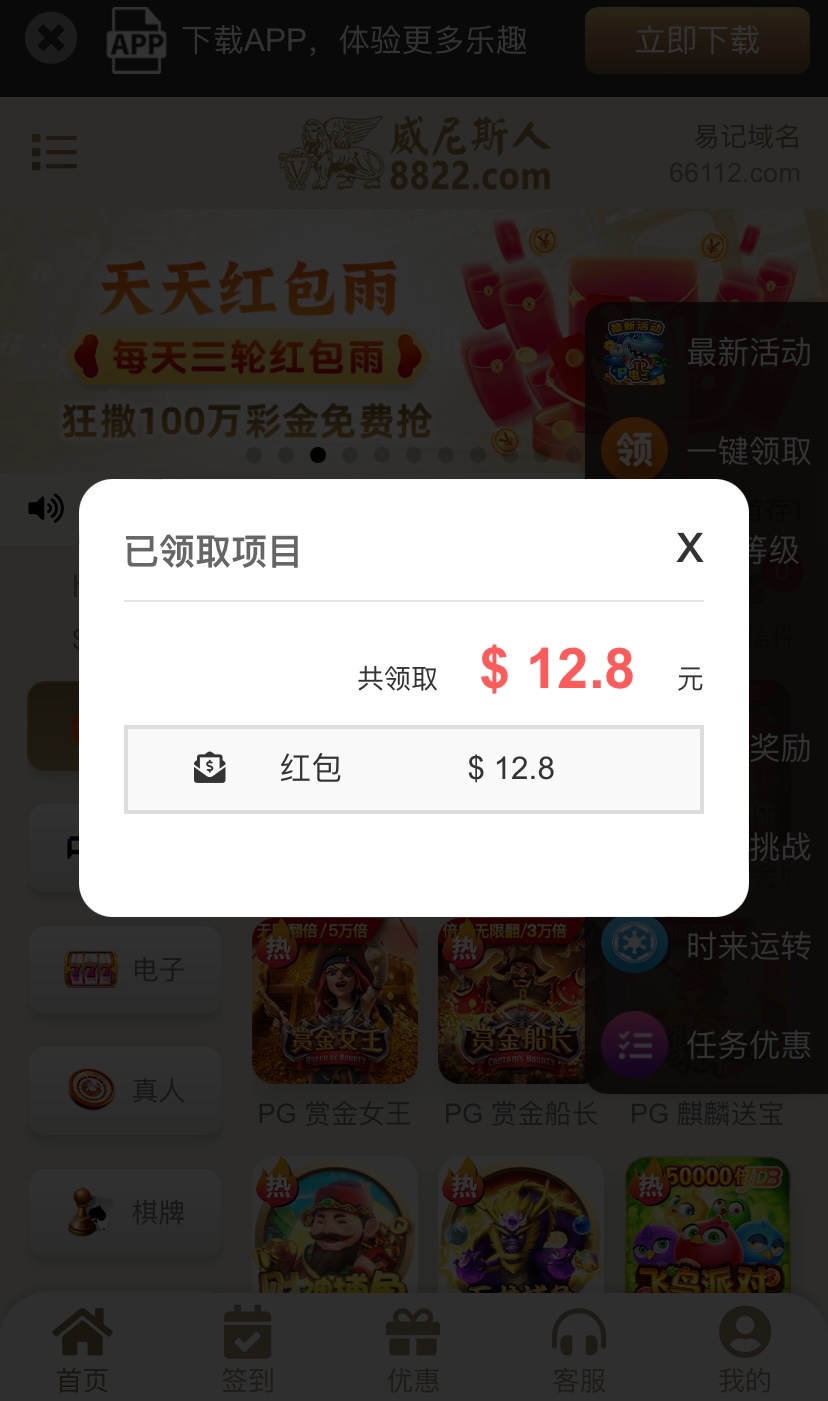Viewport: 828px width, 1401px height.
Task: Select the 电子 game category
Action: pos(125,969)
